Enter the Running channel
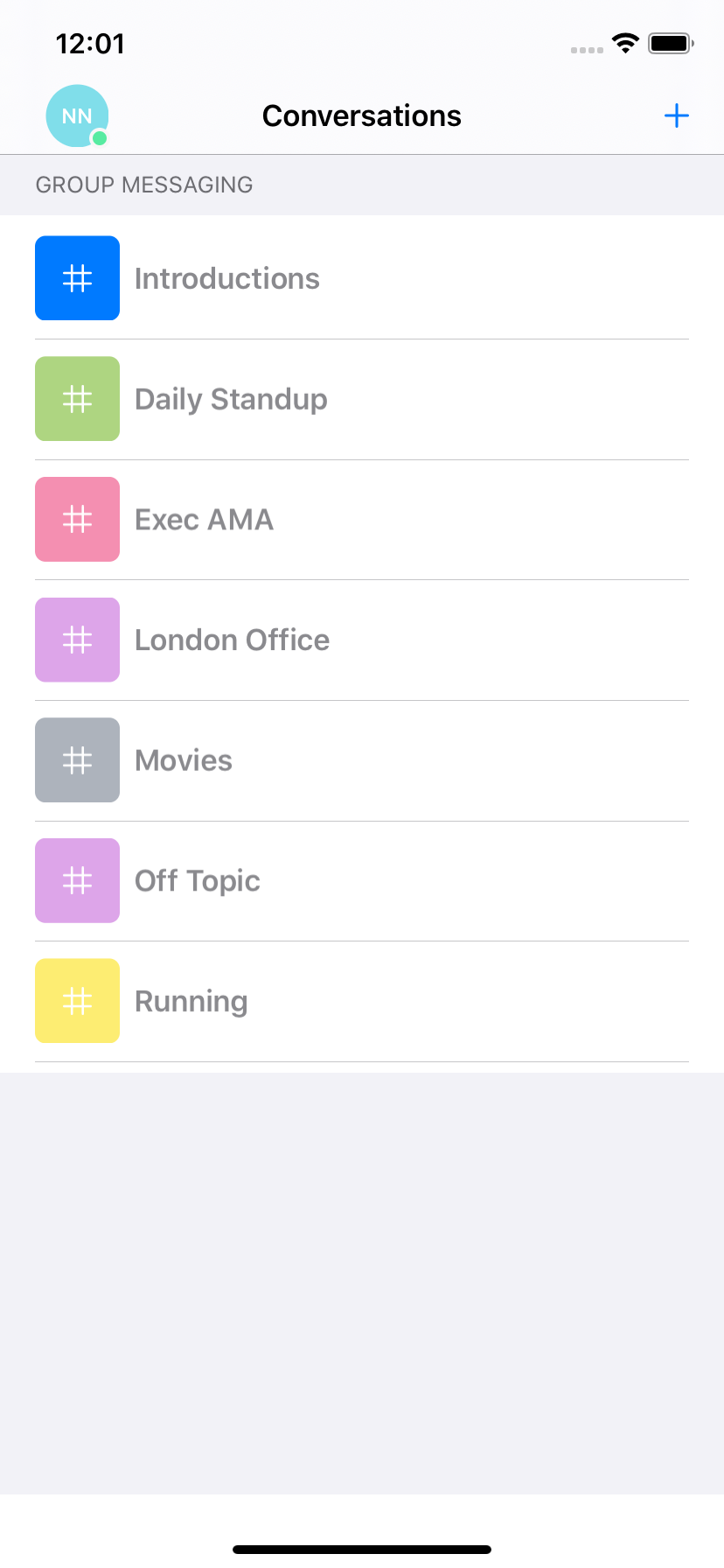The width and height of the screenshot is (724, 1568). (191, 1001)
